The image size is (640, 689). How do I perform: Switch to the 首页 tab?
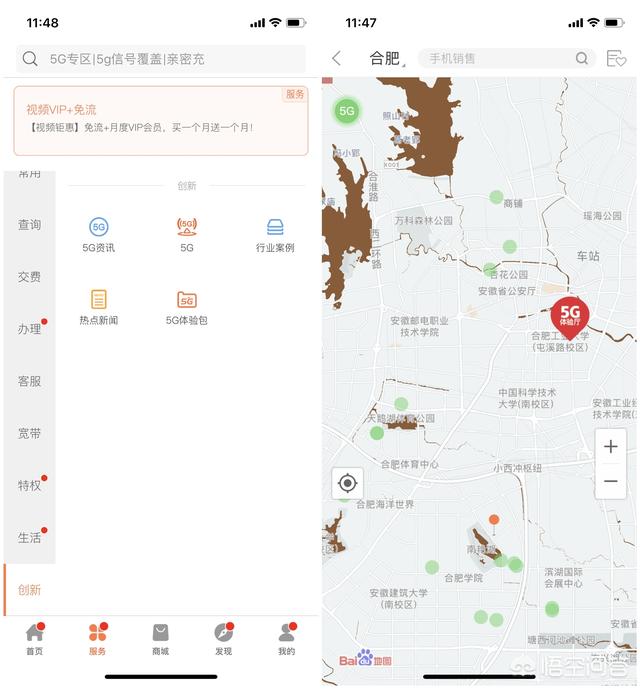[x=35, y=638]
